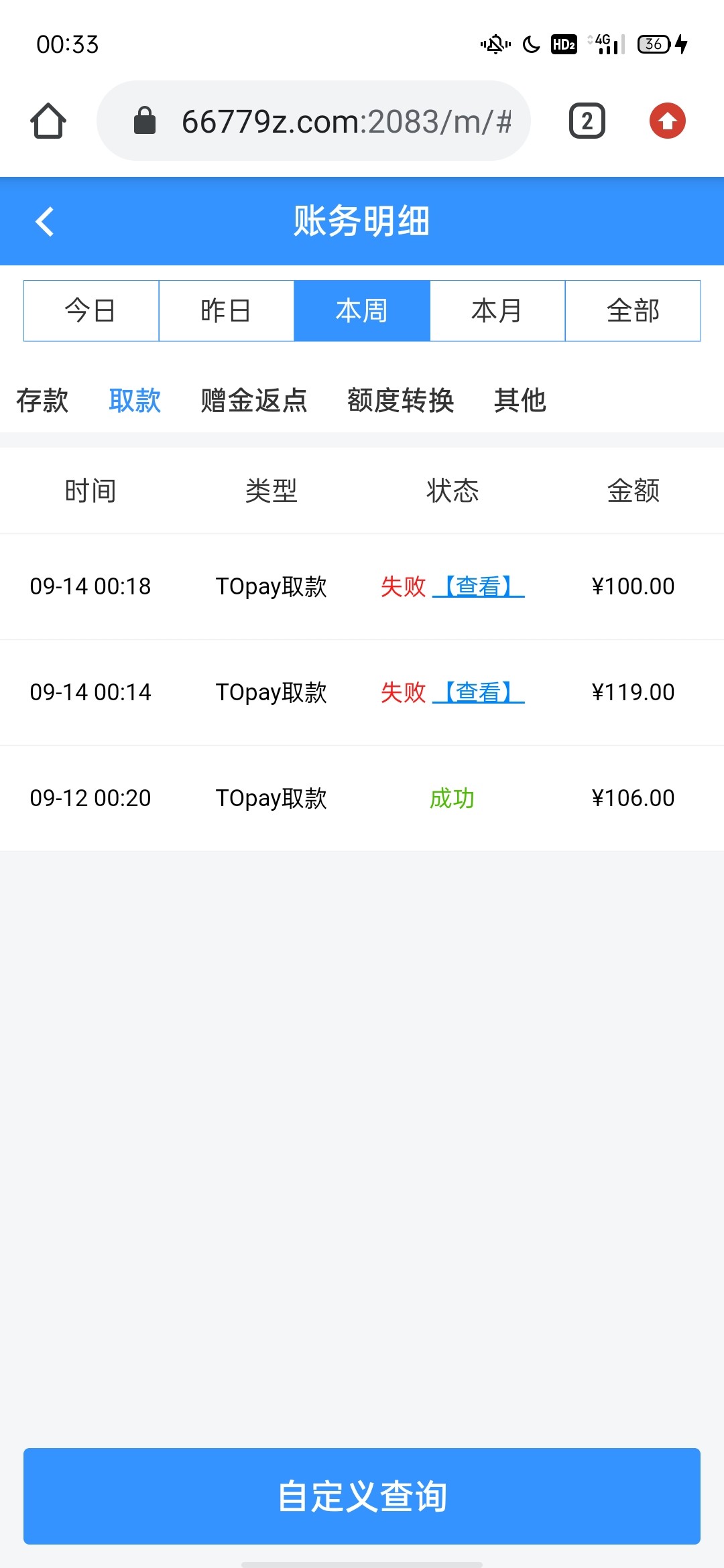Tap 【查看】 on the ¥119.00 failed record
The image size is (724, 1568).
pyautogui.click(x=480, y=692)
